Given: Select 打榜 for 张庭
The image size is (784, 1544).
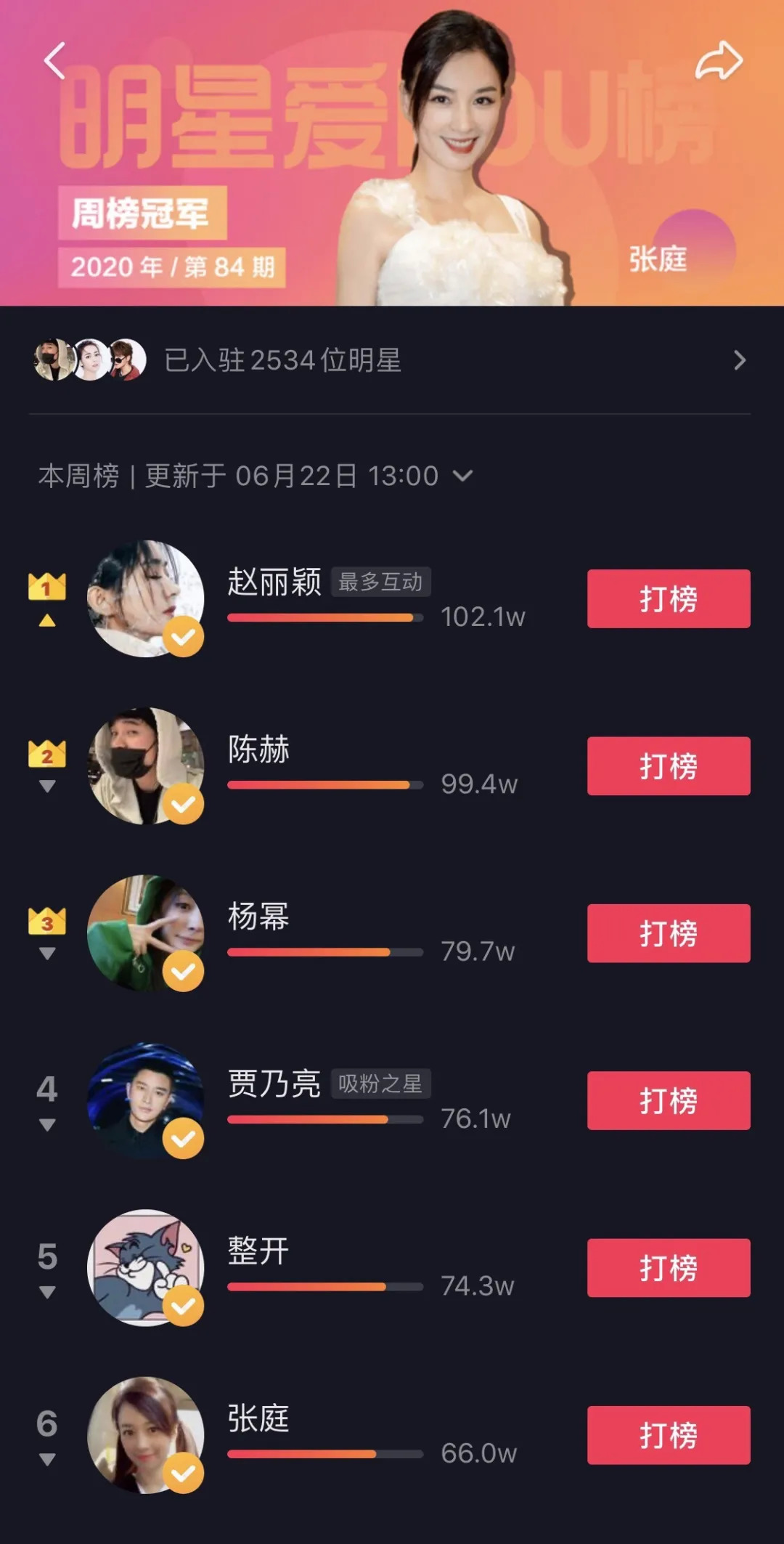Looking at the screenshot, I should tap(668, 1435).
